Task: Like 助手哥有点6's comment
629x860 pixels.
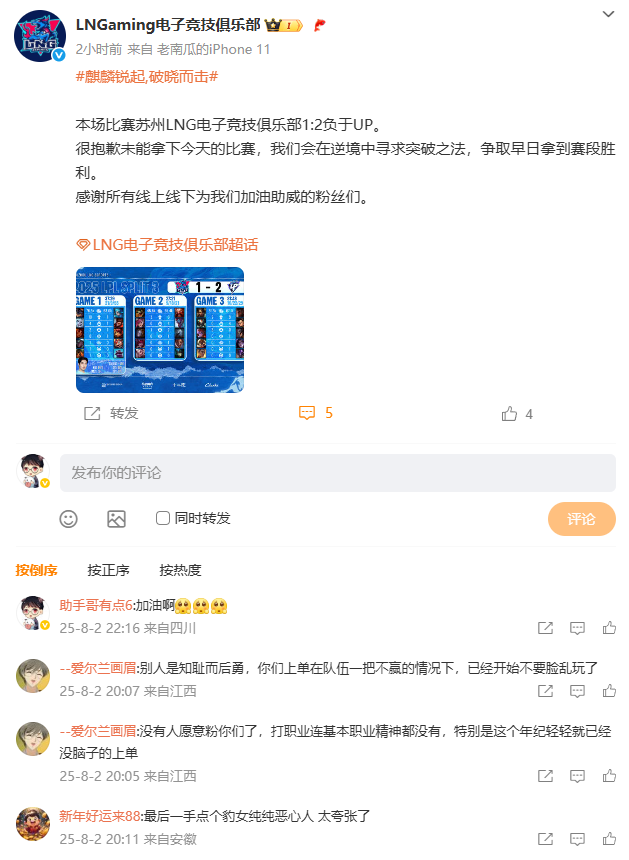Action: coord(609,628)
